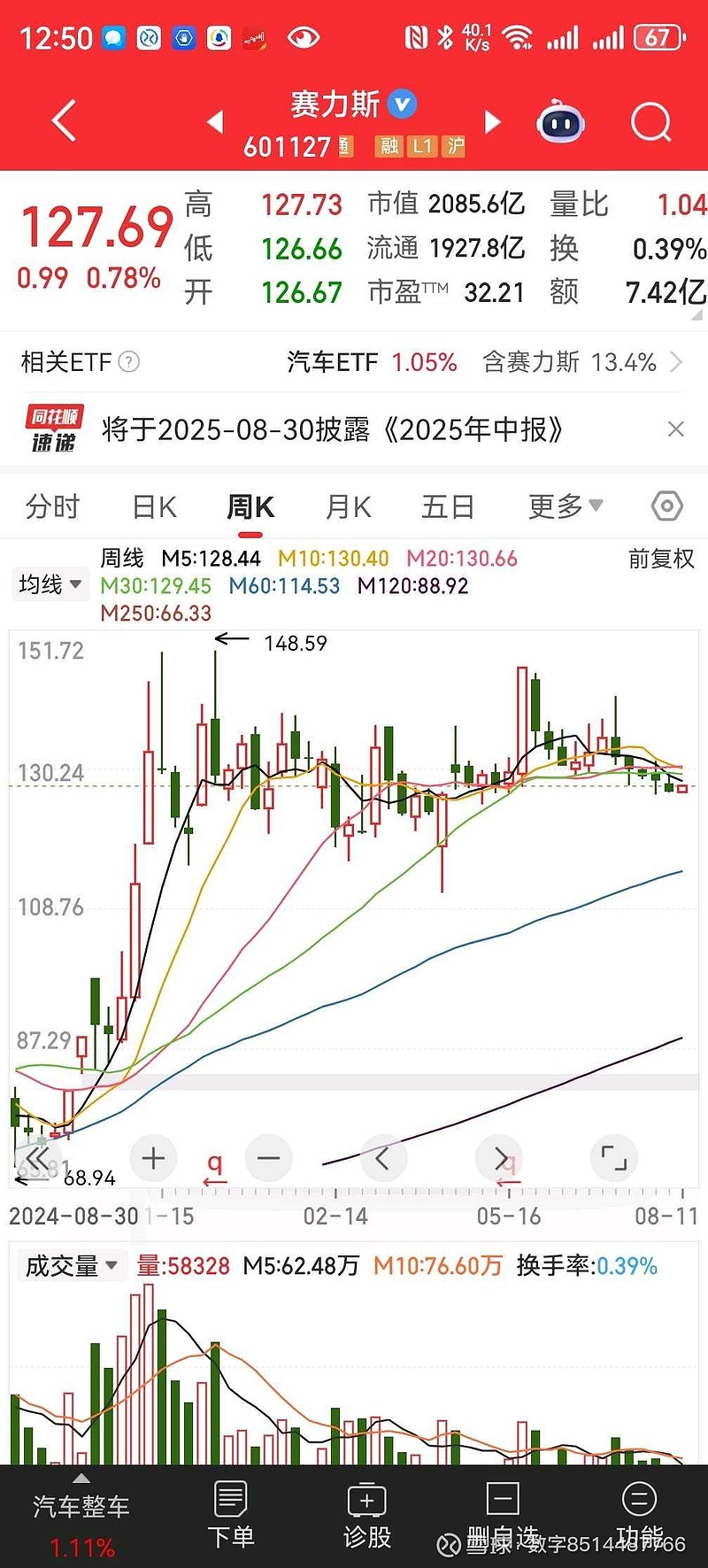
Task: Expand the chart to fullscreen mode
Action: [x=613, y=1157]
